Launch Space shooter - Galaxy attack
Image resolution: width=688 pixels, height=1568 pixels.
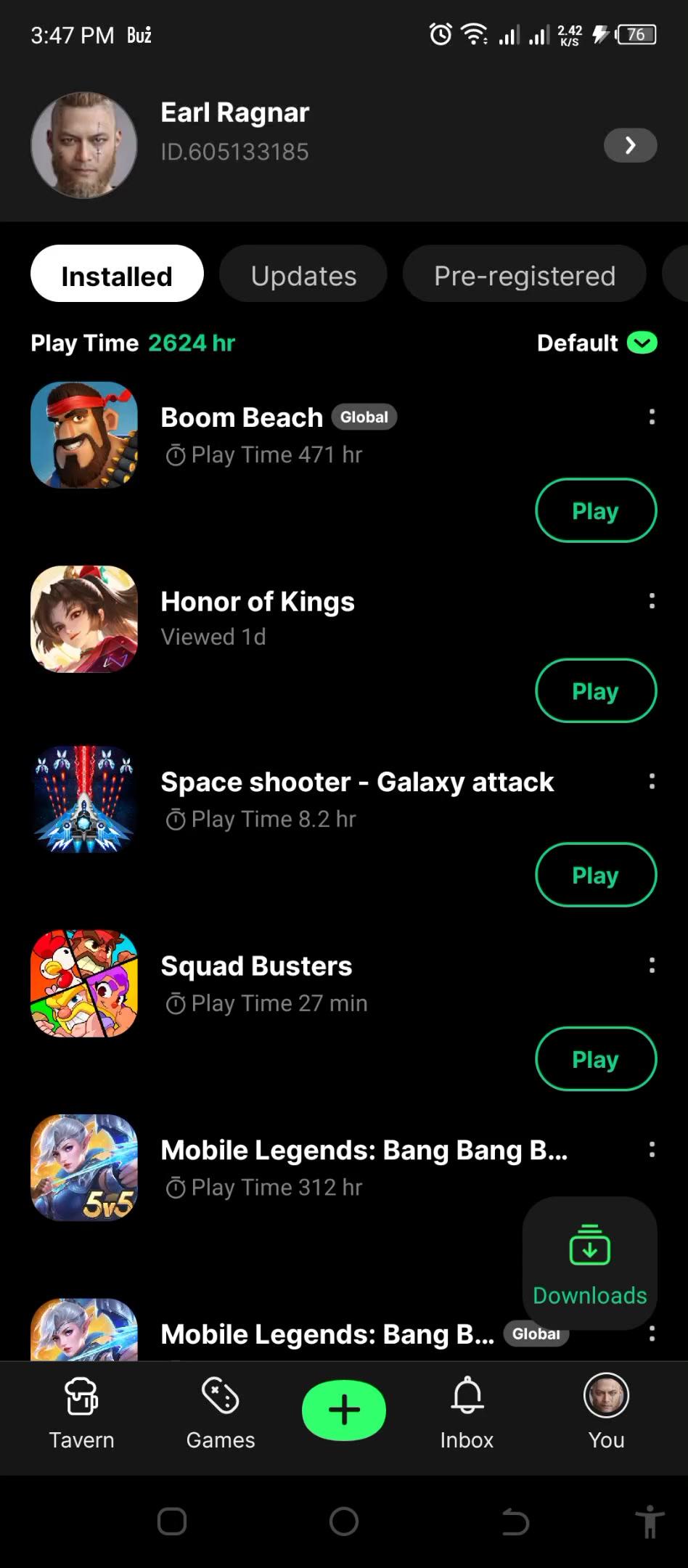596,875
